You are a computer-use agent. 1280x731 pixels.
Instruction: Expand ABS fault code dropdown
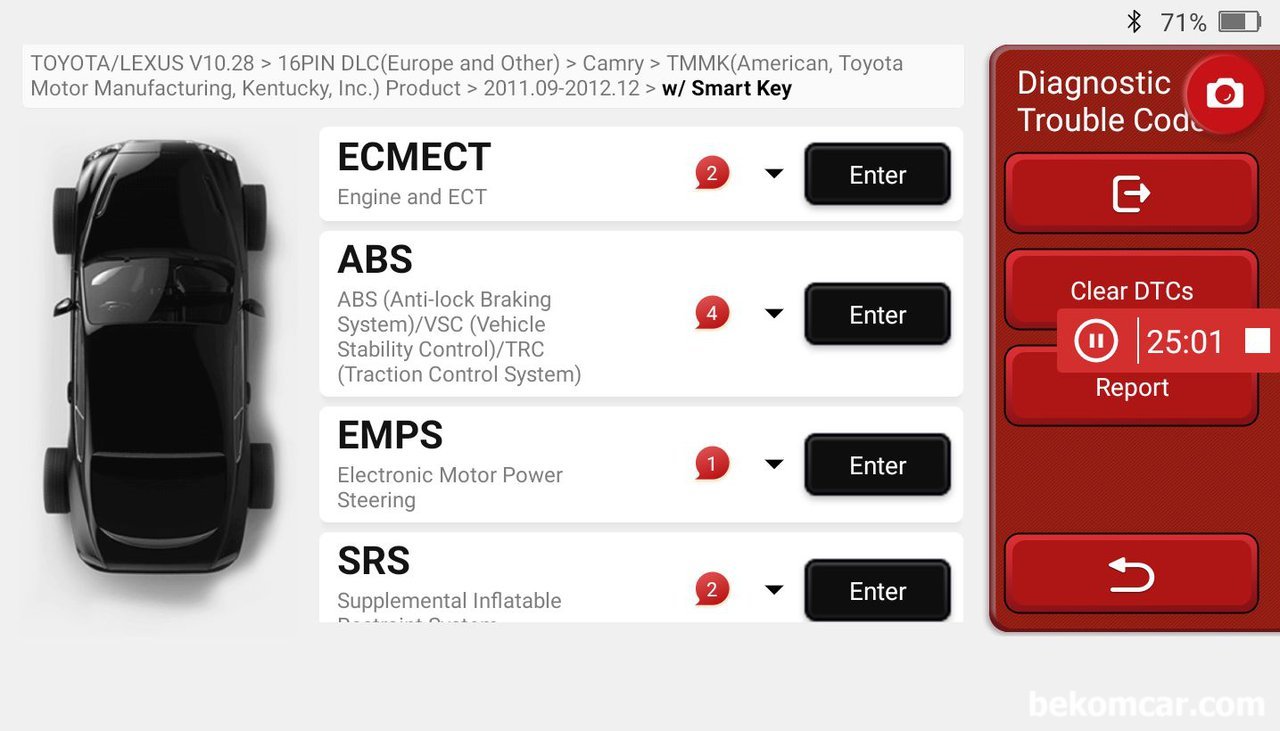(773, 314)
